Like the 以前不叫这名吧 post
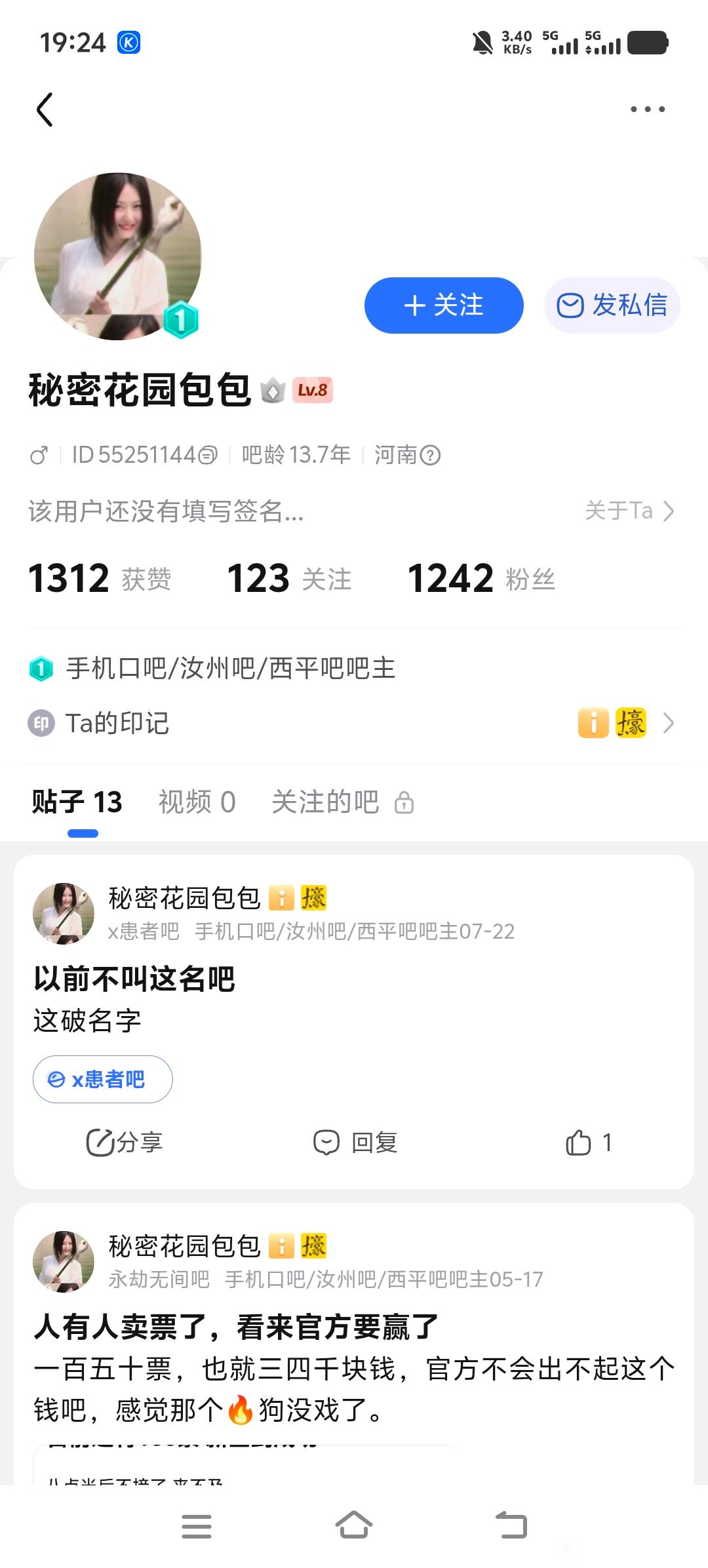The image size is (708, 1568). coord(588,1143)
